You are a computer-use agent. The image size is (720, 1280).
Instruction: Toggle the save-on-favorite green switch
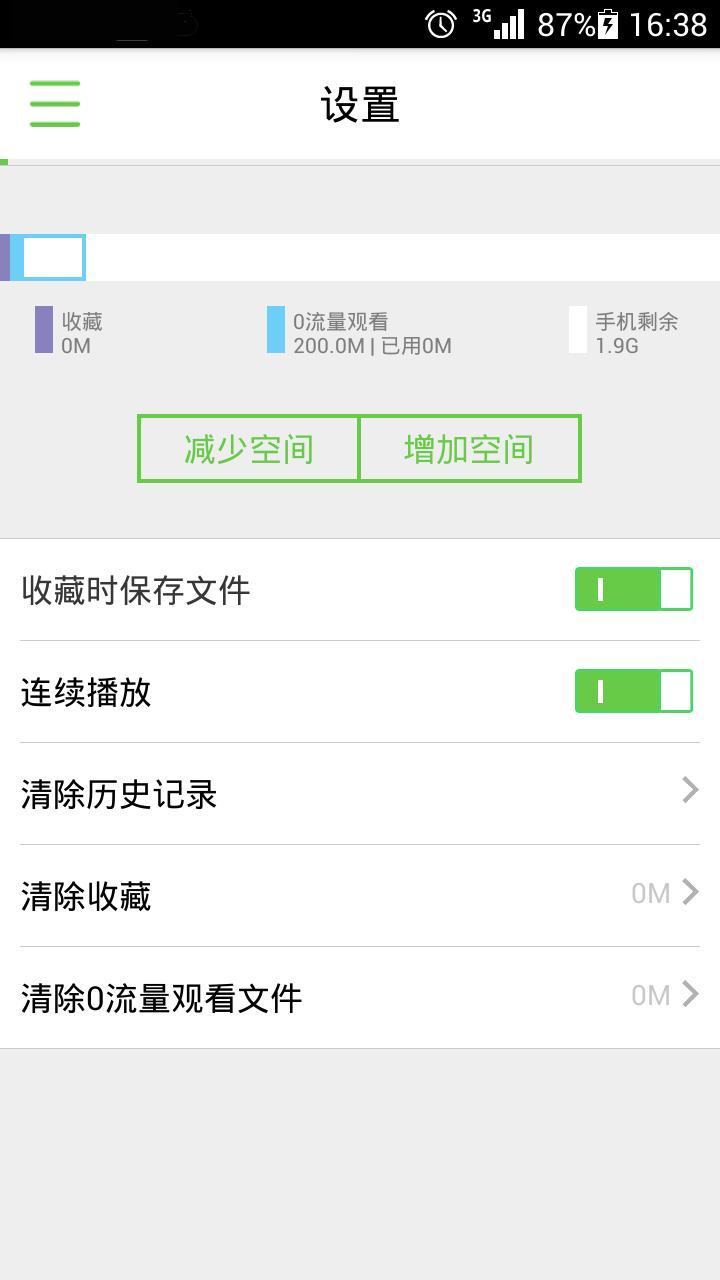coord(634,590)
